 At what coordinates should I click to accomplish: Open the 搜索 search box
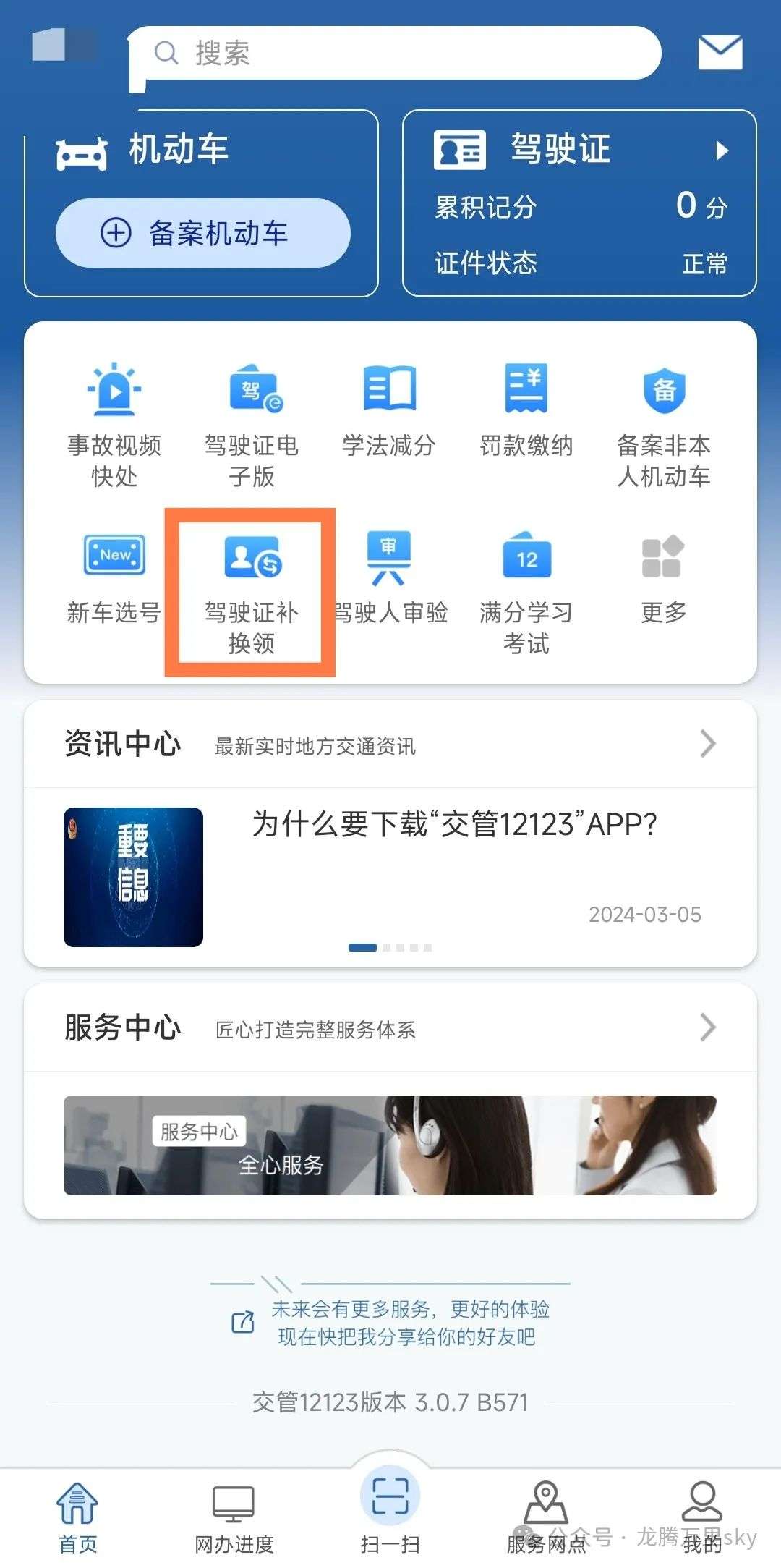point(394,53)
